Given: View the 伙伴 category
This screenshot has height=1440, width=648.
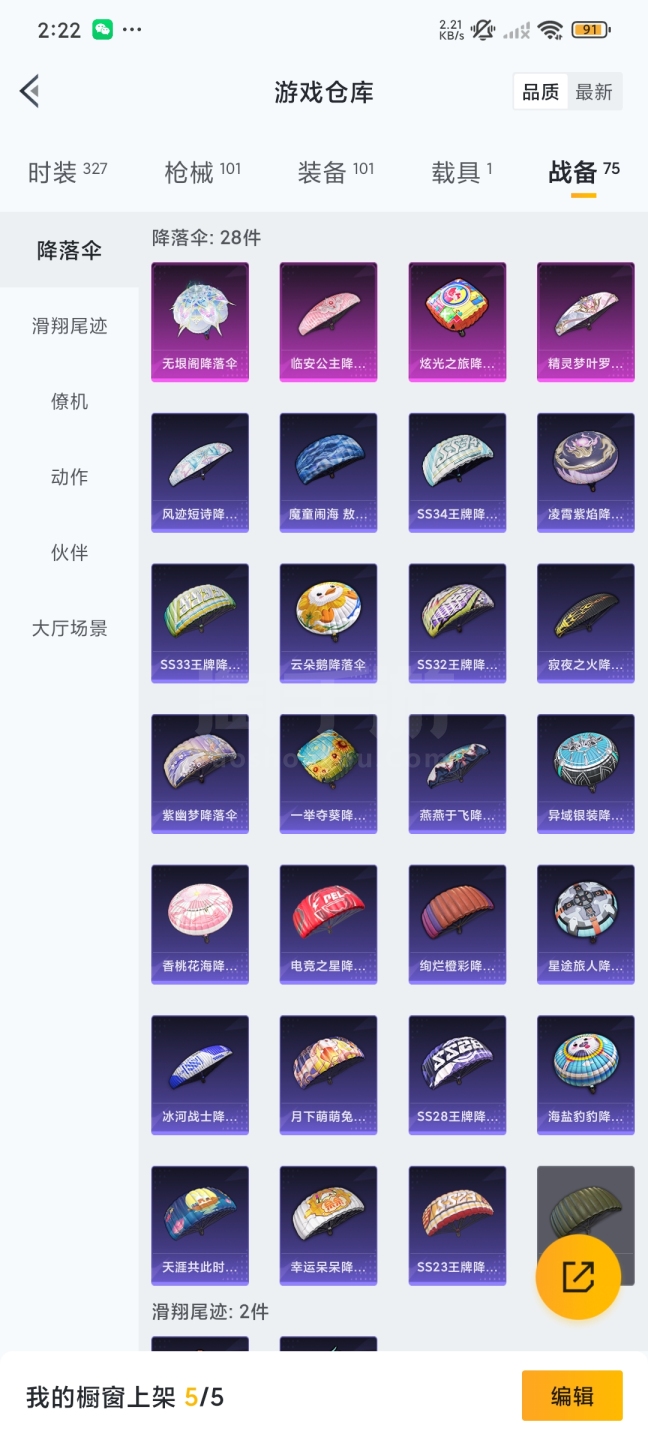Looking at the screenshot, I should [x=69, y=552].
